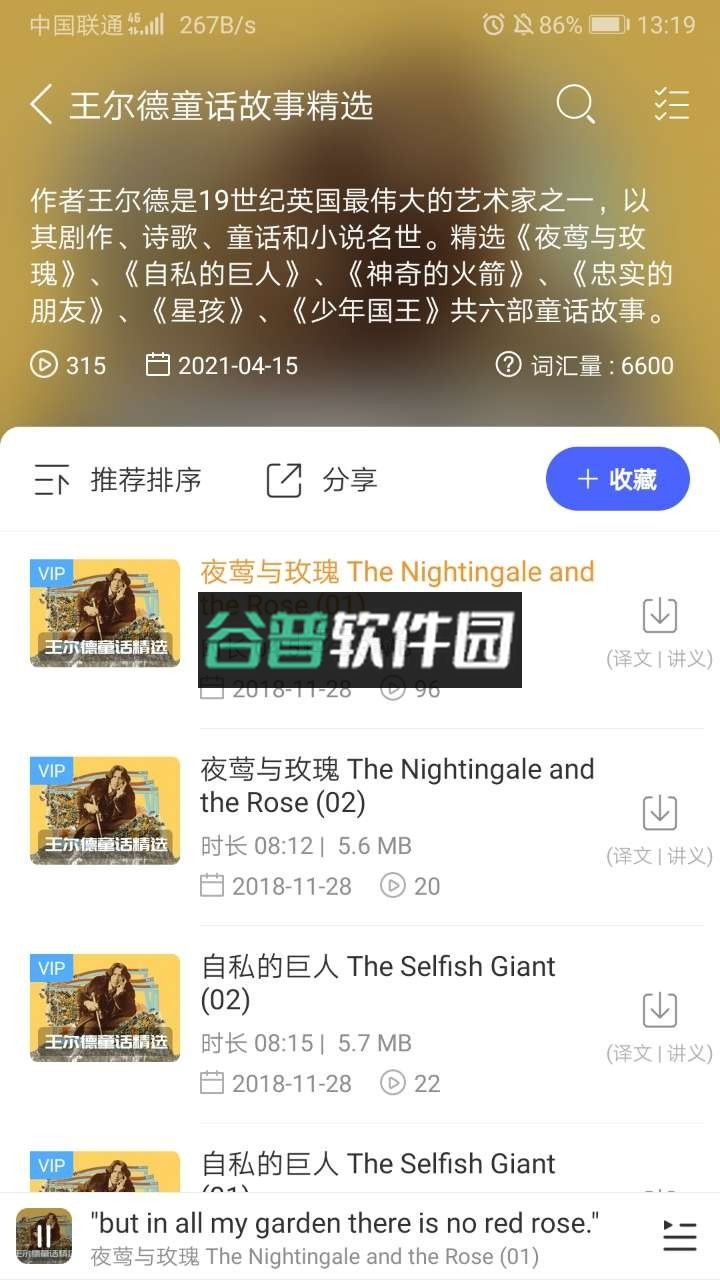The image size is (720, 1280).
Task: Open the play queue icon in the player bar
Action: pyautogui.click(x=679, y=1236)
